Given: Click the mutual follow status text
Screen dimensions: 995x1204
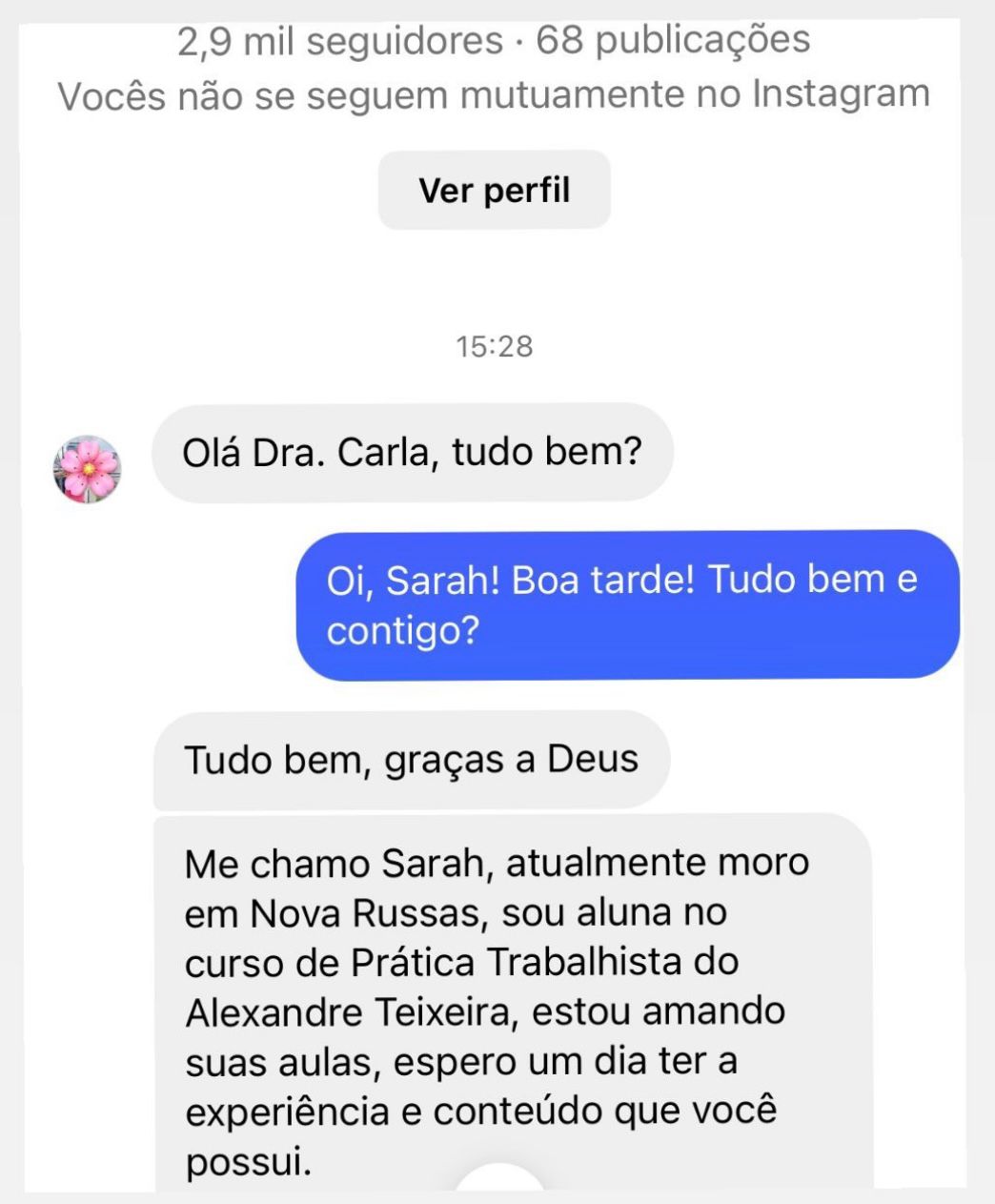Looking at the screenshot, I should (x=496, y=94).
